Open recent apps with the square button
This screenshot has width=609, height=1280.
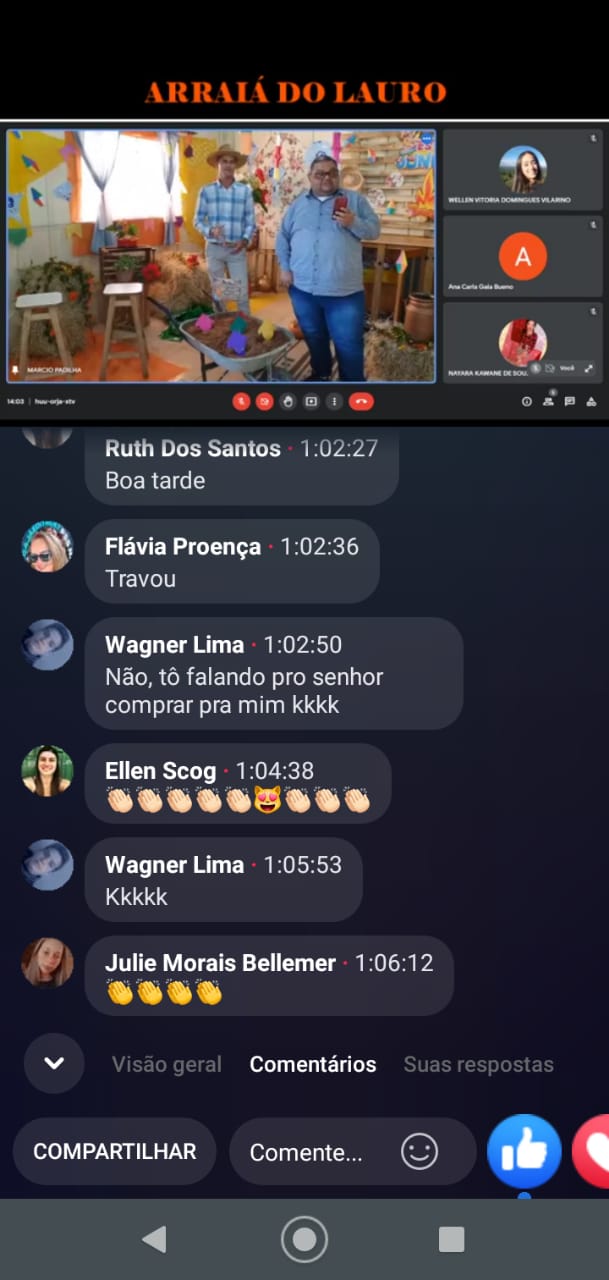tap(451, 1240)
